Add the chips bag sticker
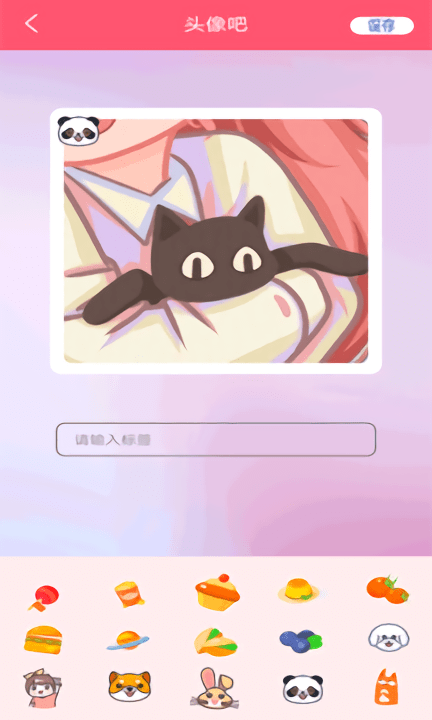 [129, 594]
